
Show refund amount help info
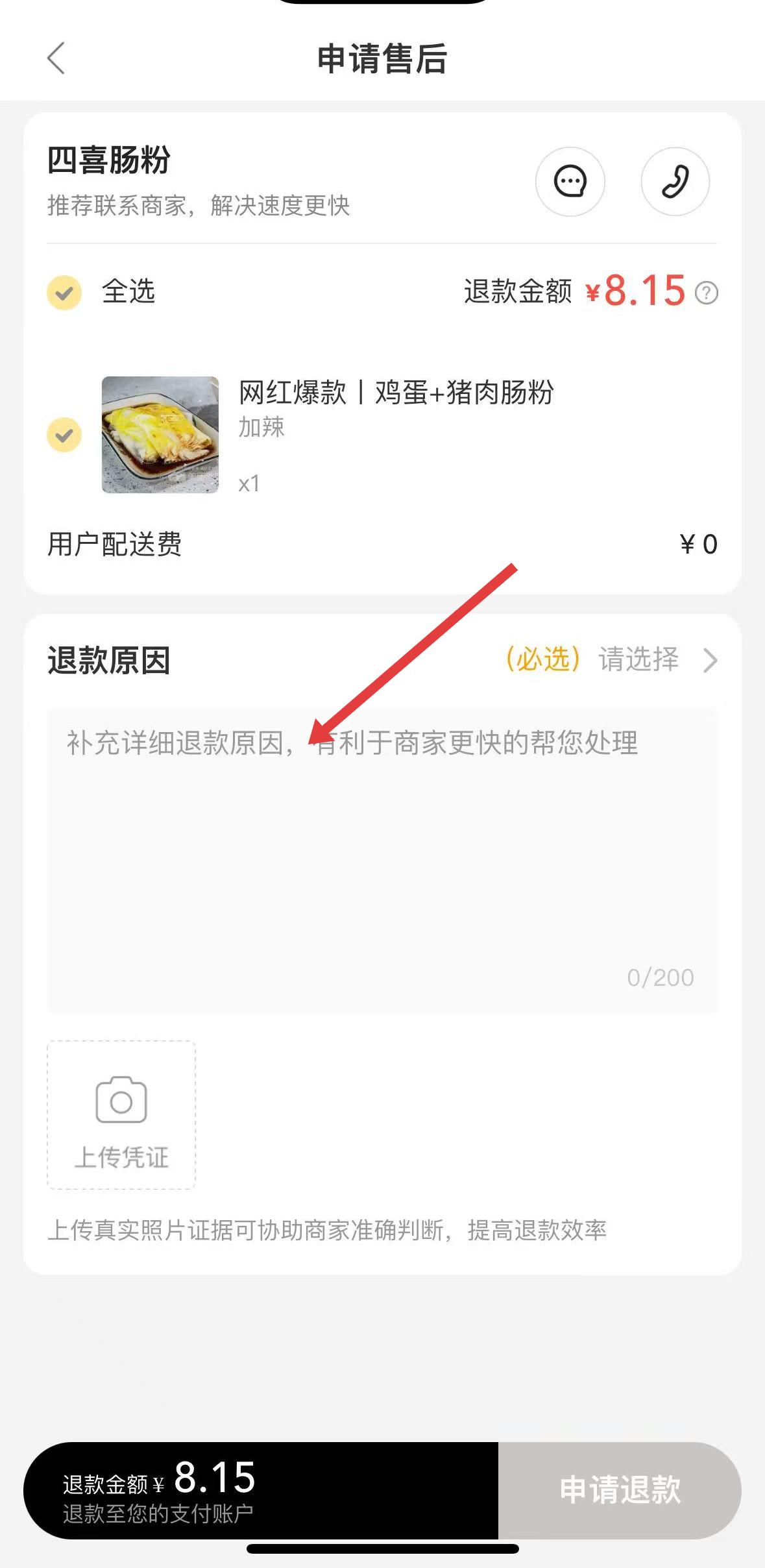(x=707, y=293)
